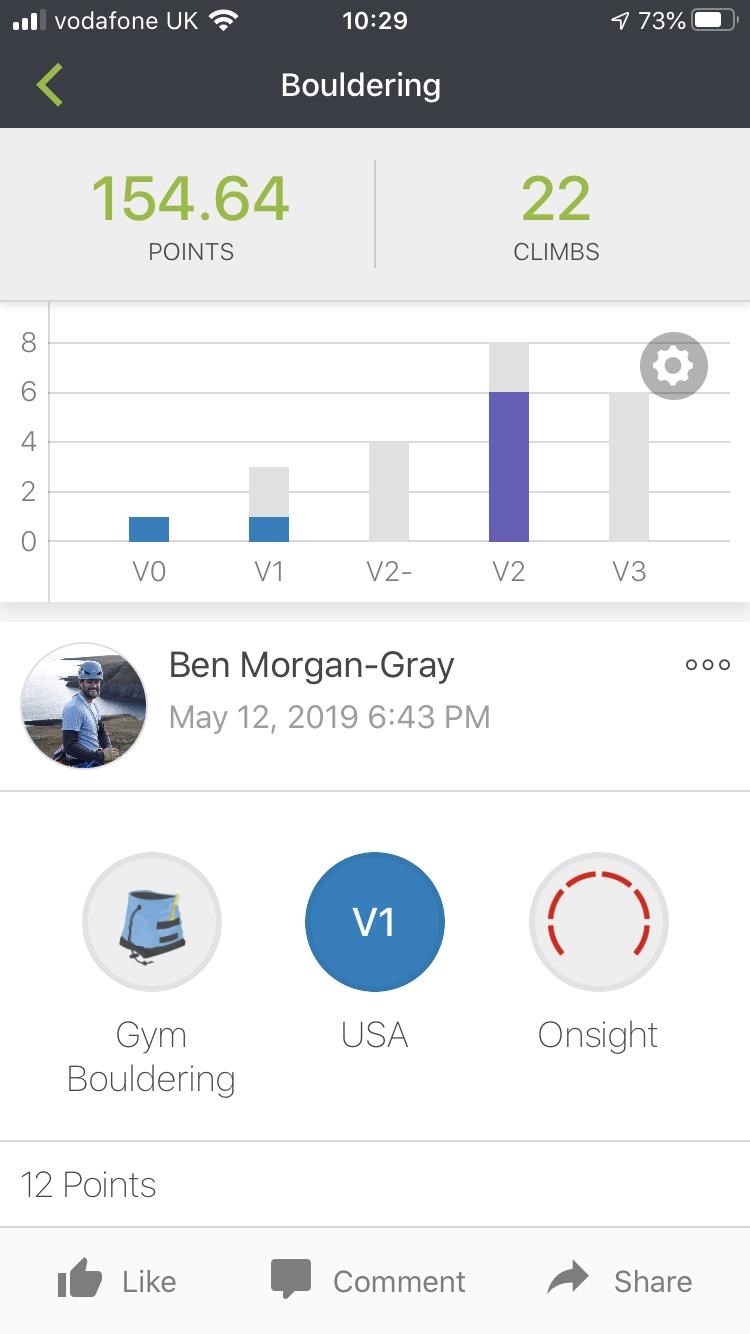Go back using the green arrow

(50, 85)
